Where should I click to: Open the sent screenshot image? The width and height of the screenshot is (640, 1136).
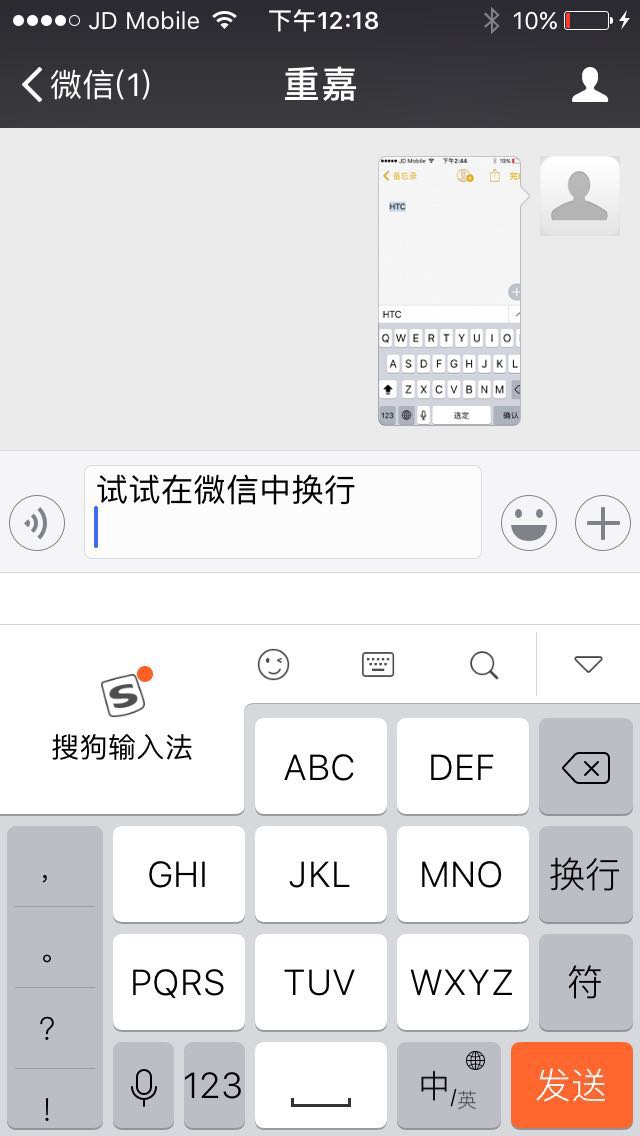coord(450,290)
